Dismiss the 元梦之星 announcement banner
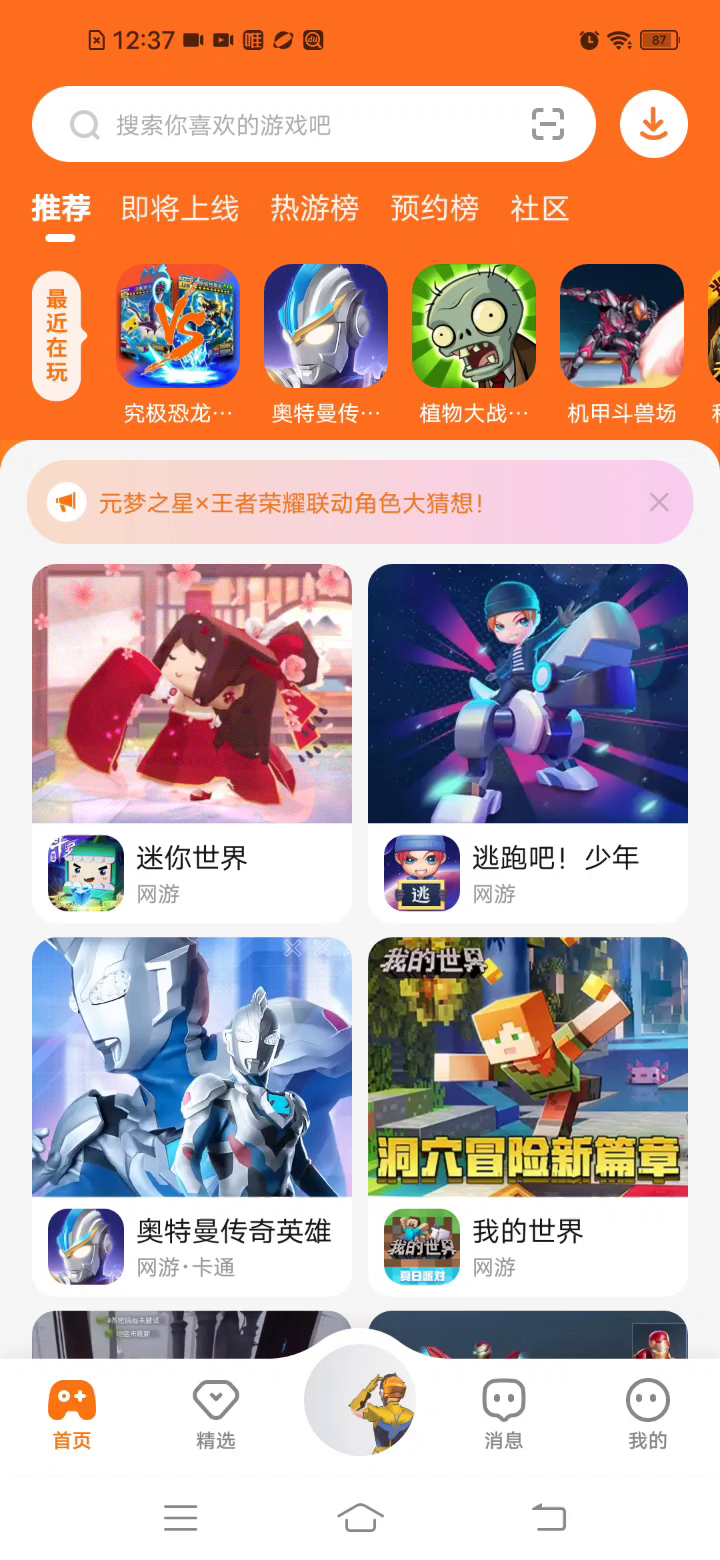The image size is (720, 1560). coord(659,502)
